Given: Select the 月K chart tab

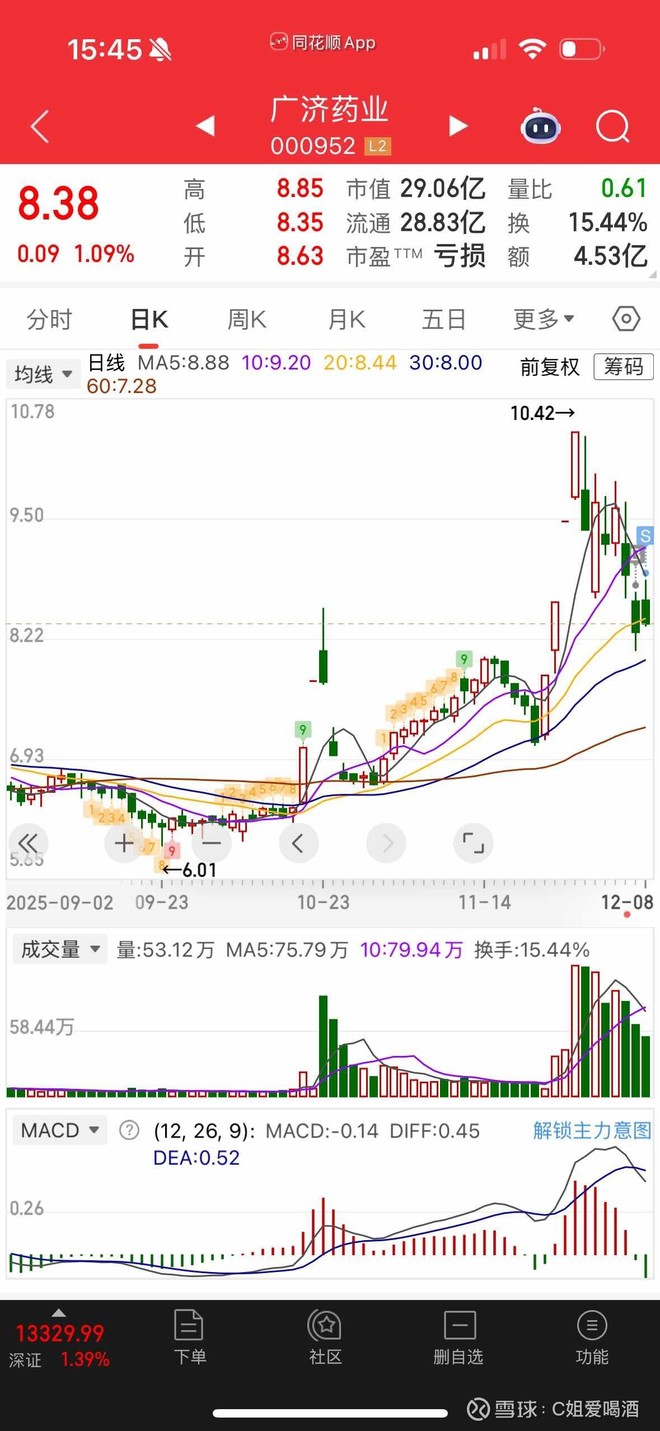Looking at the screenshot, I should coord(346,319).
